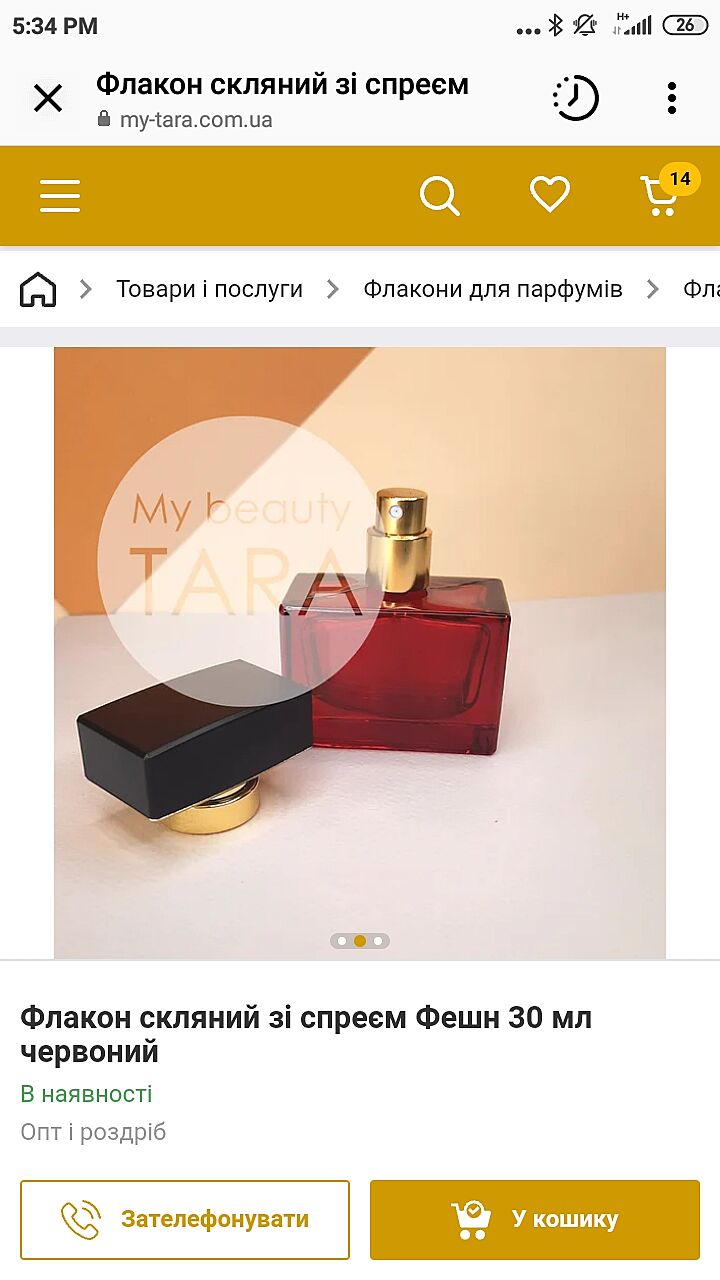Open the Флакони для парфумів breadcrumb
Viewport: 720px width, 1280px height.
(492, 290)
